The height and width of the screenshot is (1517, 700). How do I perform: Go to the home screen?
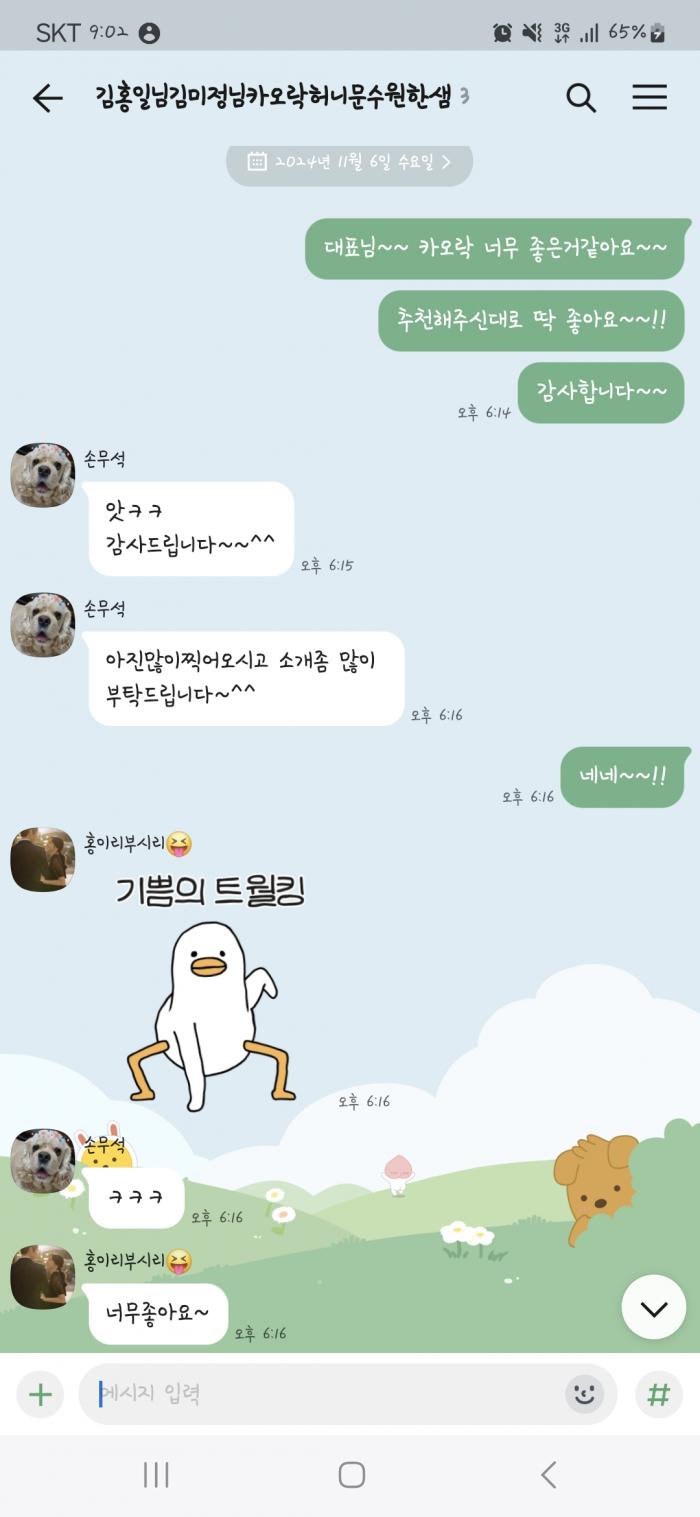coord(351,1474)
